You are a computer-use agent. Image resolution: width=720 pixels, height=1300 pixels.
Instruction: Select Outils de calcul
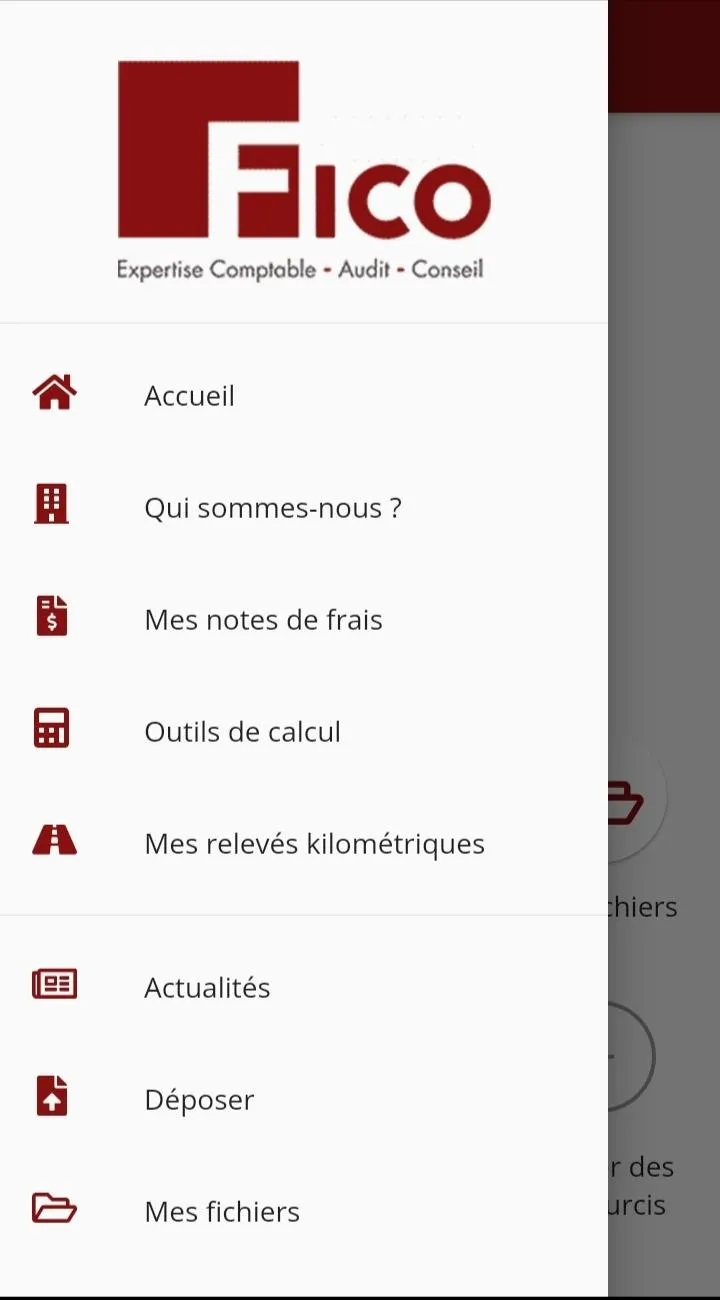coord(242,732)
